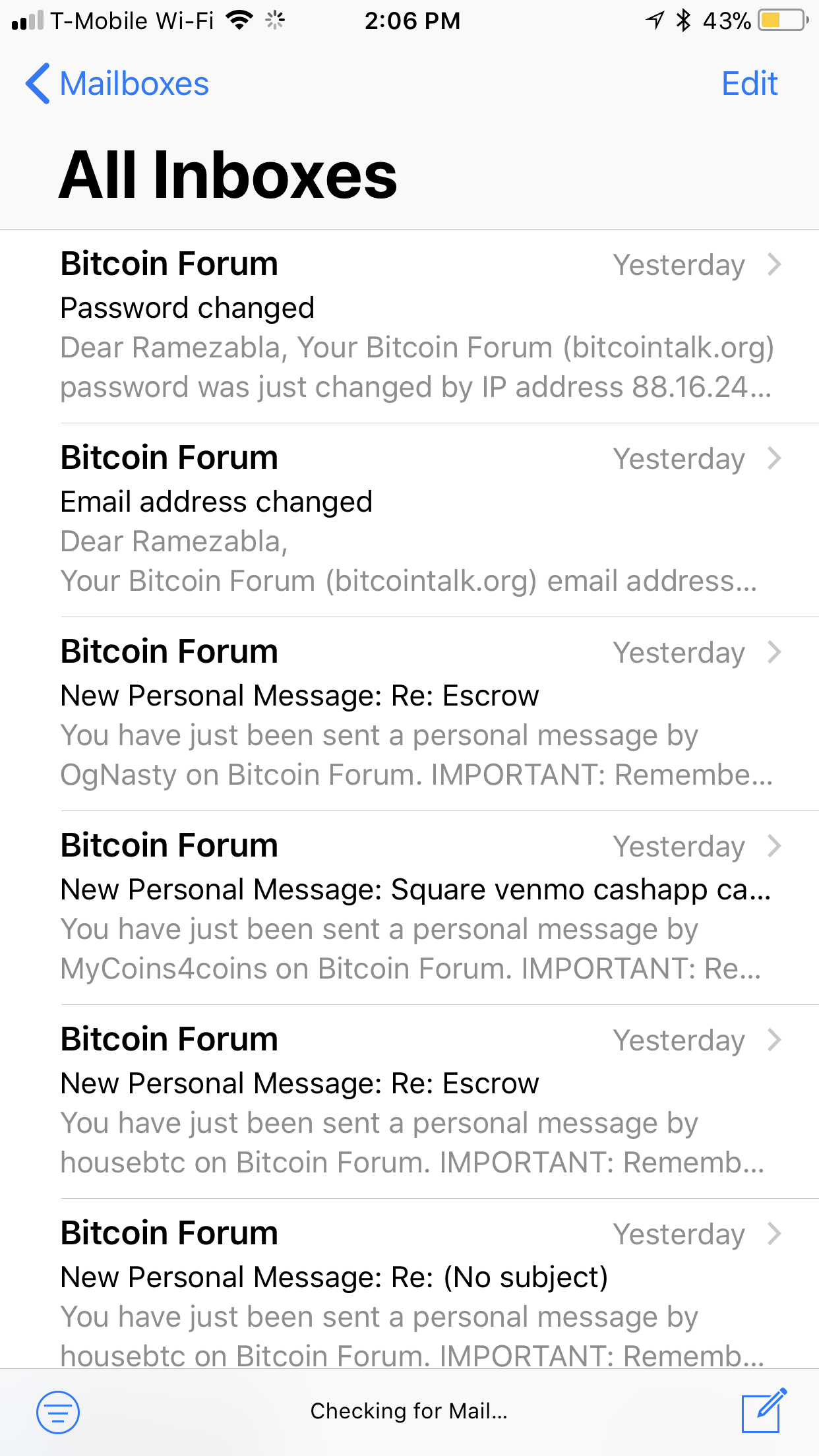
Task: Tap the mail filter icon
Action: [58, 1412]
